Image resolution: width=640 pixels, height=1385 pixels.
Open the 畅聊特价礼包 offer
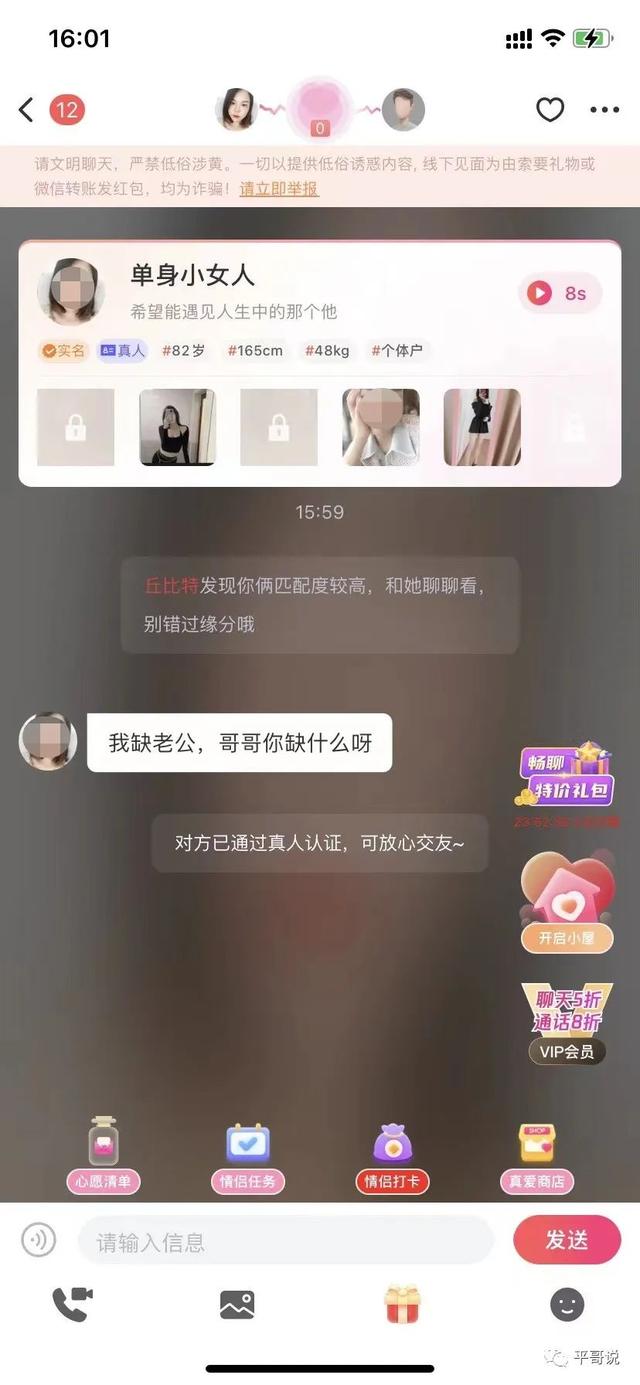[x=566, y=777]
